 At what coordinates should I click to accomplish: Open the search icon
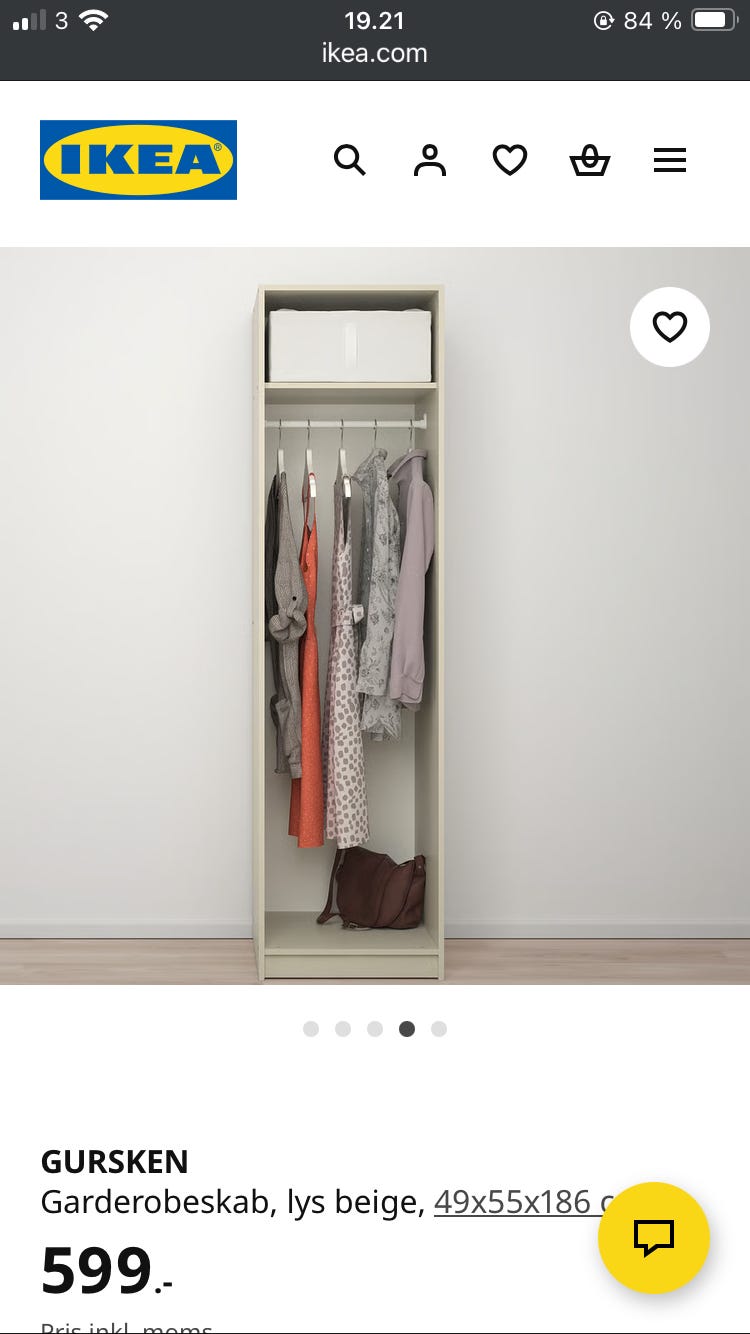[349, 160]
